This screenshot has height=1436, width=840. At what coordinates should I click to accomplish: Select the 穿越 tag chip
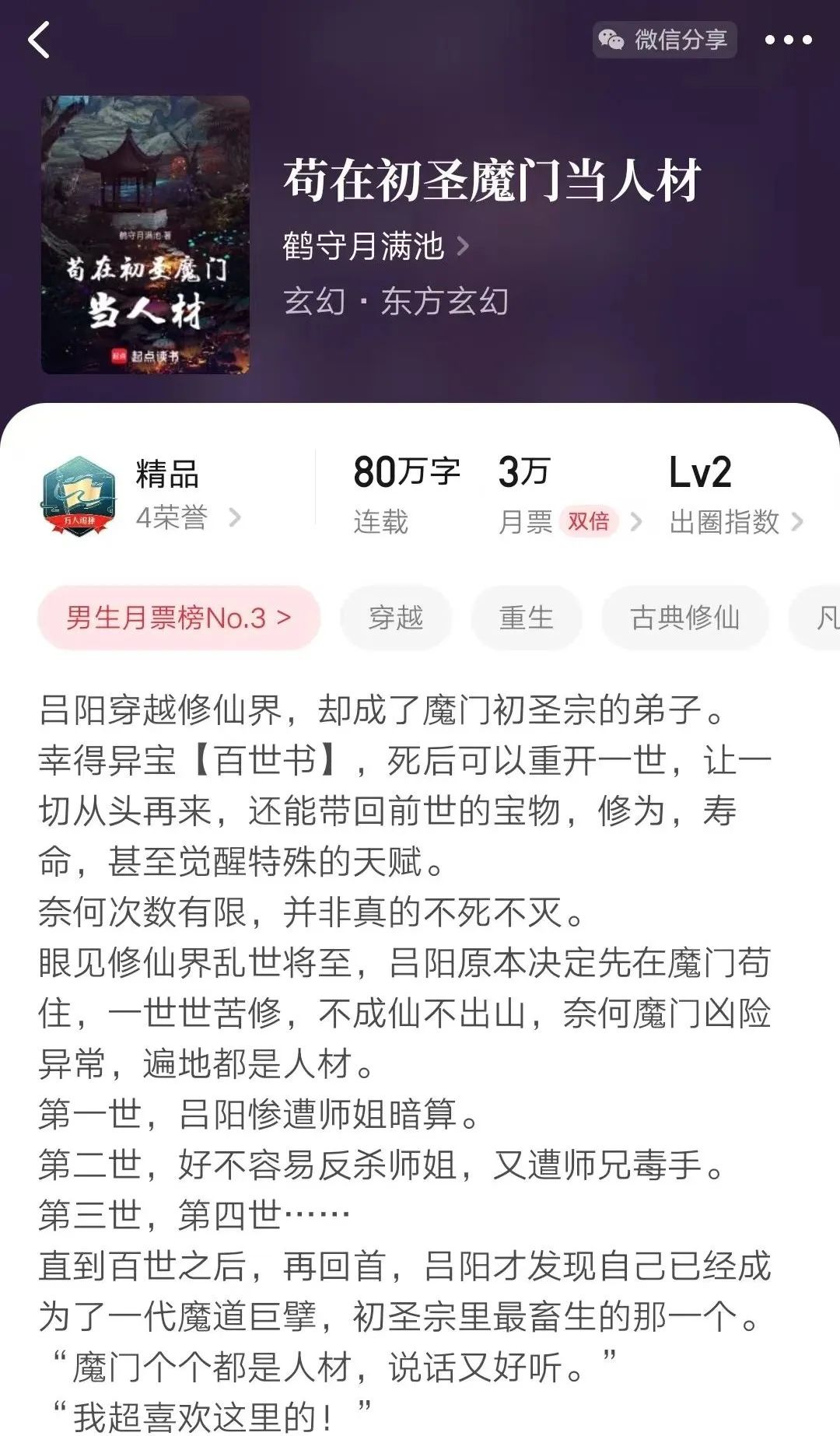[x=396, y=618]
